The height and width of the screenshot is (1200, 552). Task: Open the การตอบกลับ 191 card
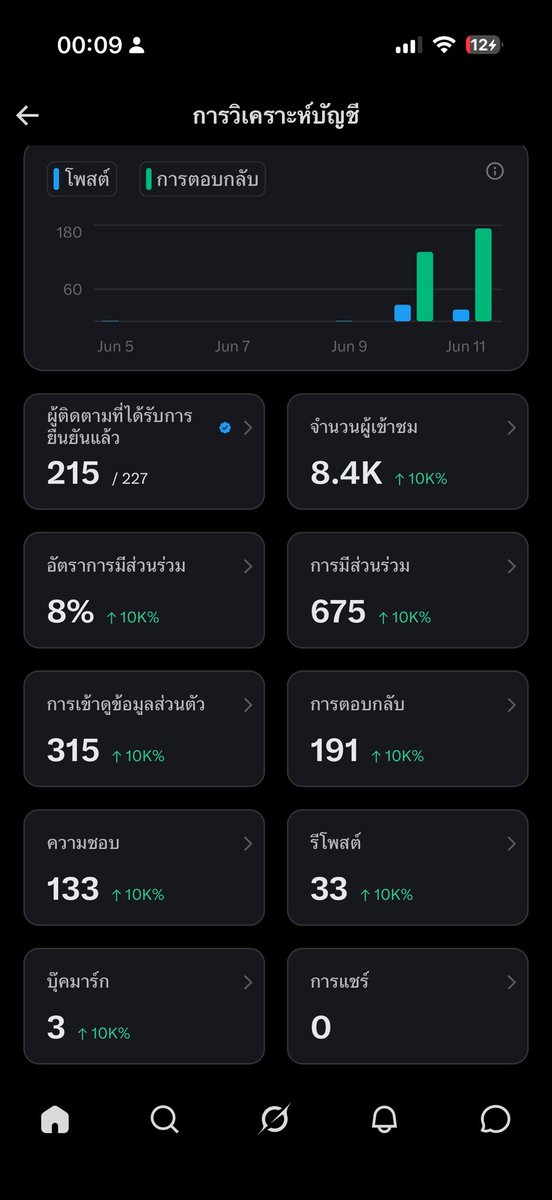[407, 729]
